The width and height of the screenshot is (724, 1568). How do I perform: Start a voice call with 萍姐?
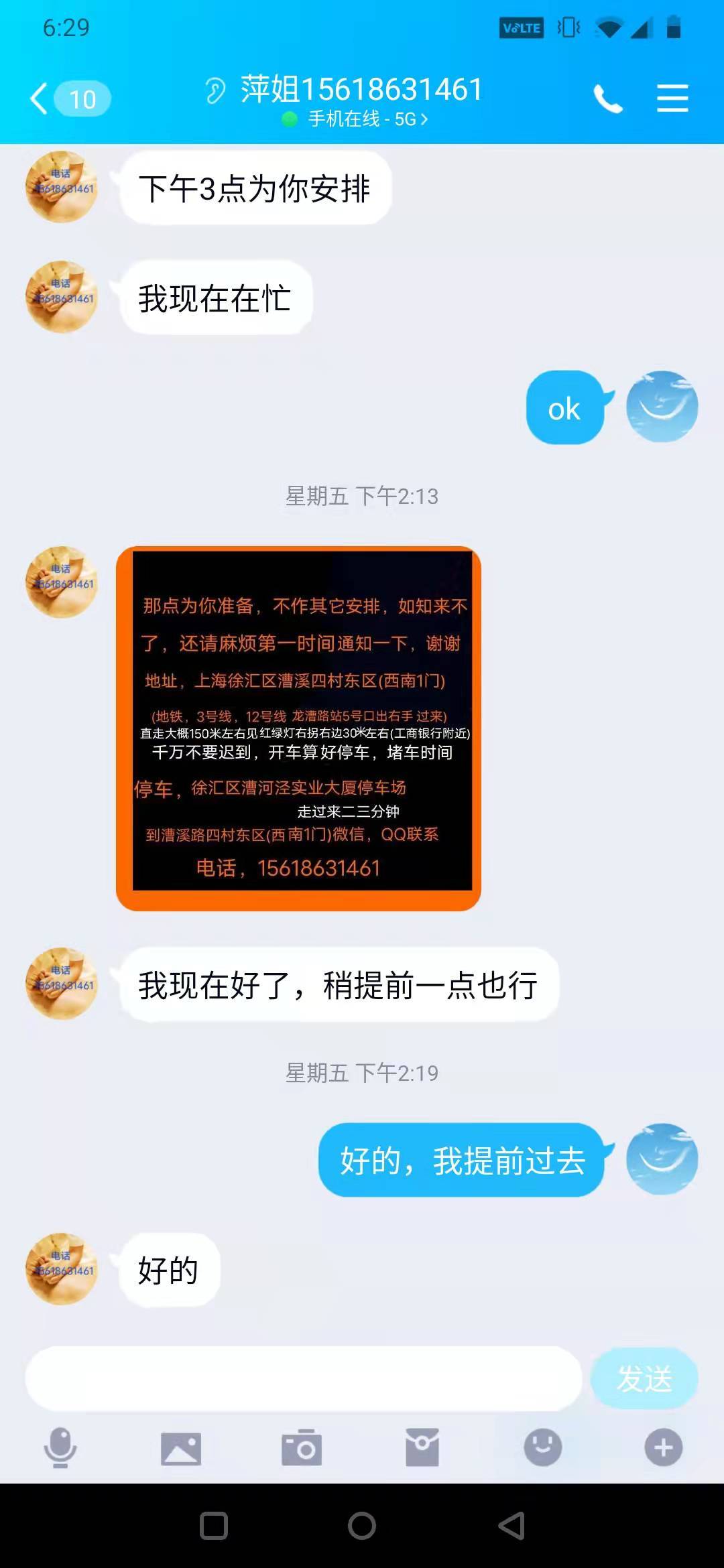[x=608, y=99]
